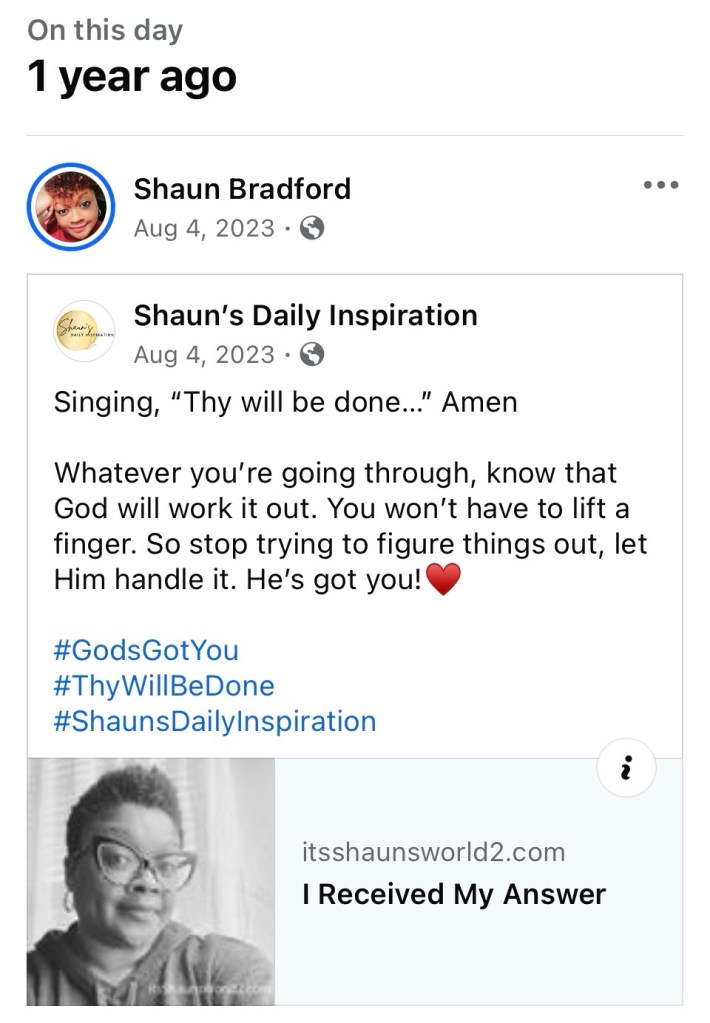Open the Shaun Bradford profile name

242,188
